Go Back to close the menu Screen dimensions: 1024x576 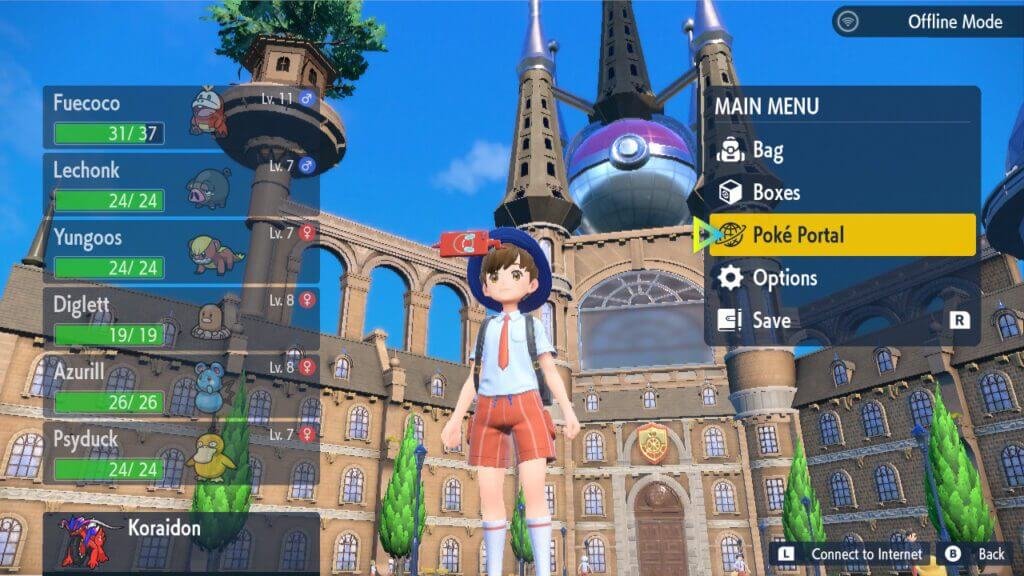tap(978, 553)
